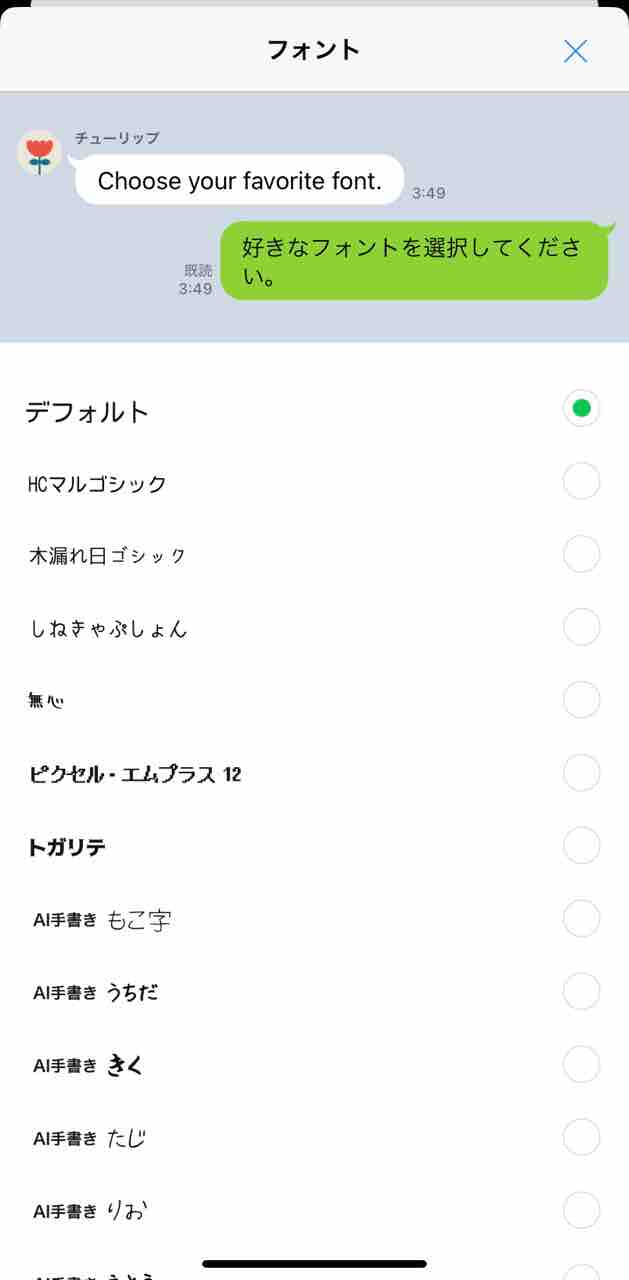Pick the しねきゃぷしょん font
Image resolution: width=629 pixels, height=1280 pixels.
tap(581, 627)
